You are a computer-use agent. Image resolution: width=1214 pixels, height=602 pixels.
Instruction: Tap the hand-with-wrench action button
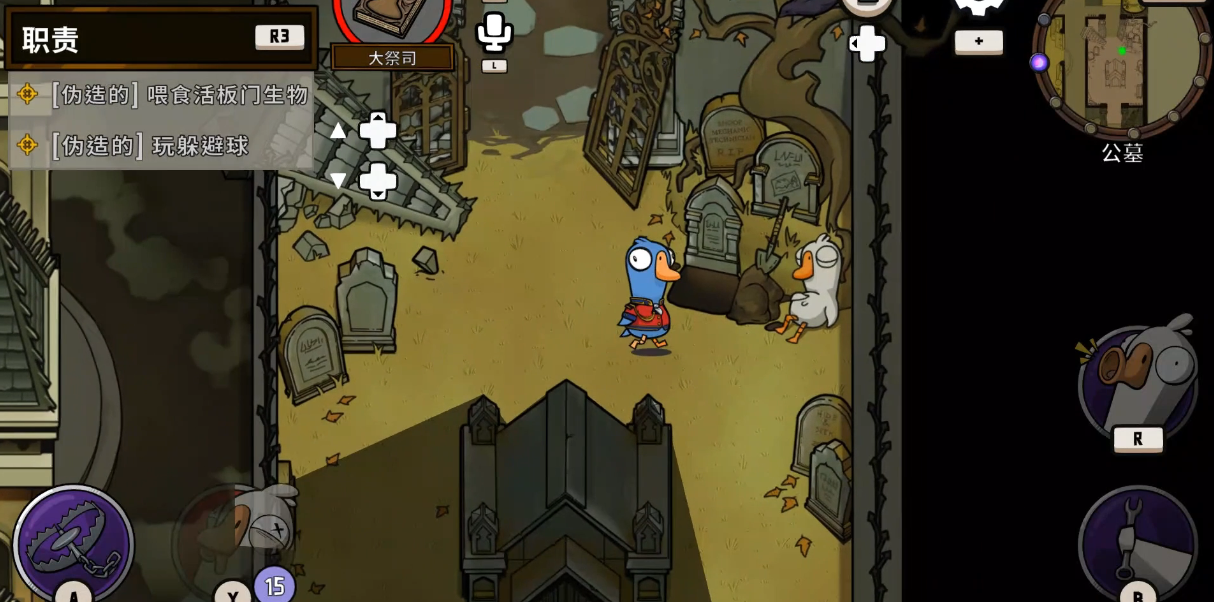click(1137, 542)
